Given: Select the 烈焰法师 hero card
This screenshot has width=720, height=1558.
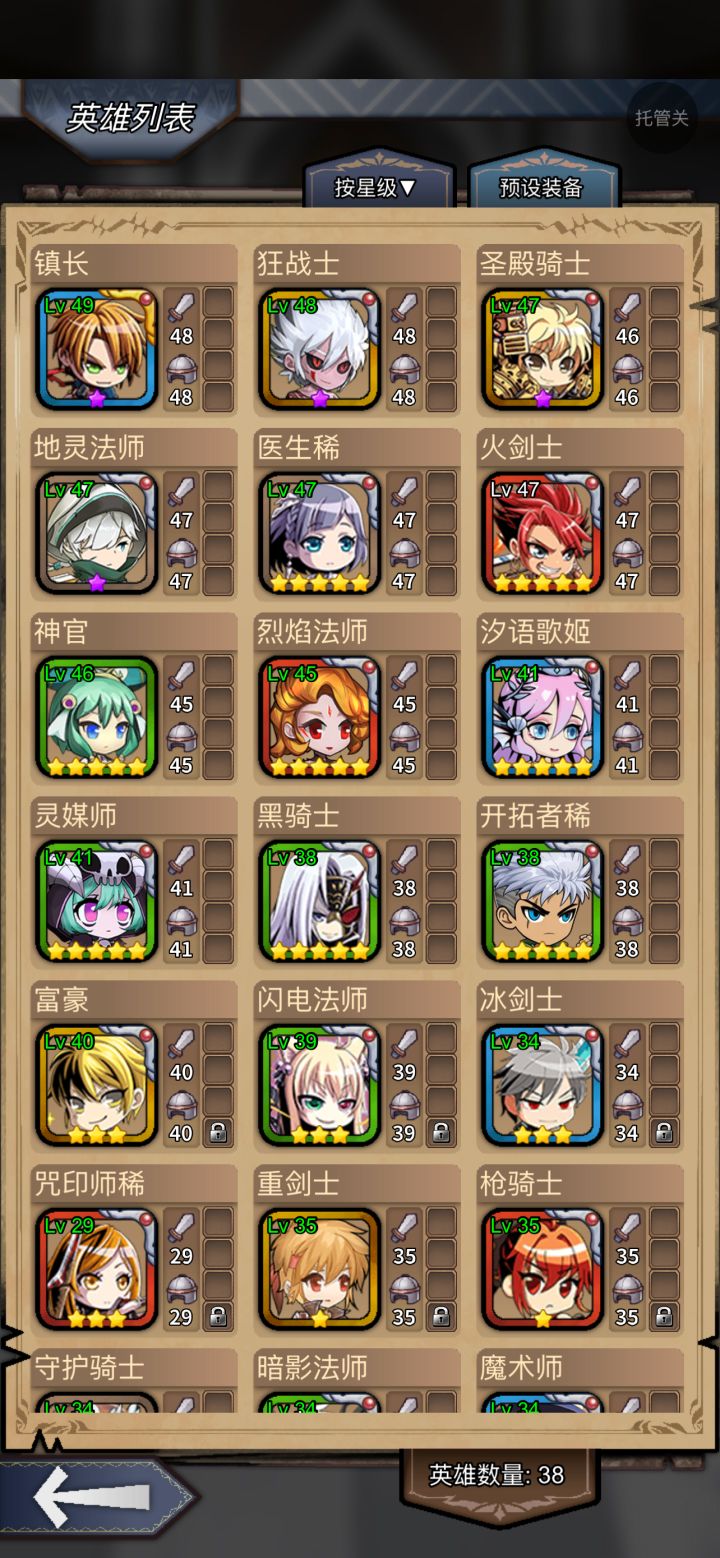Looking at the screenshot, I should pyautogui.click(x=357, y=696).
